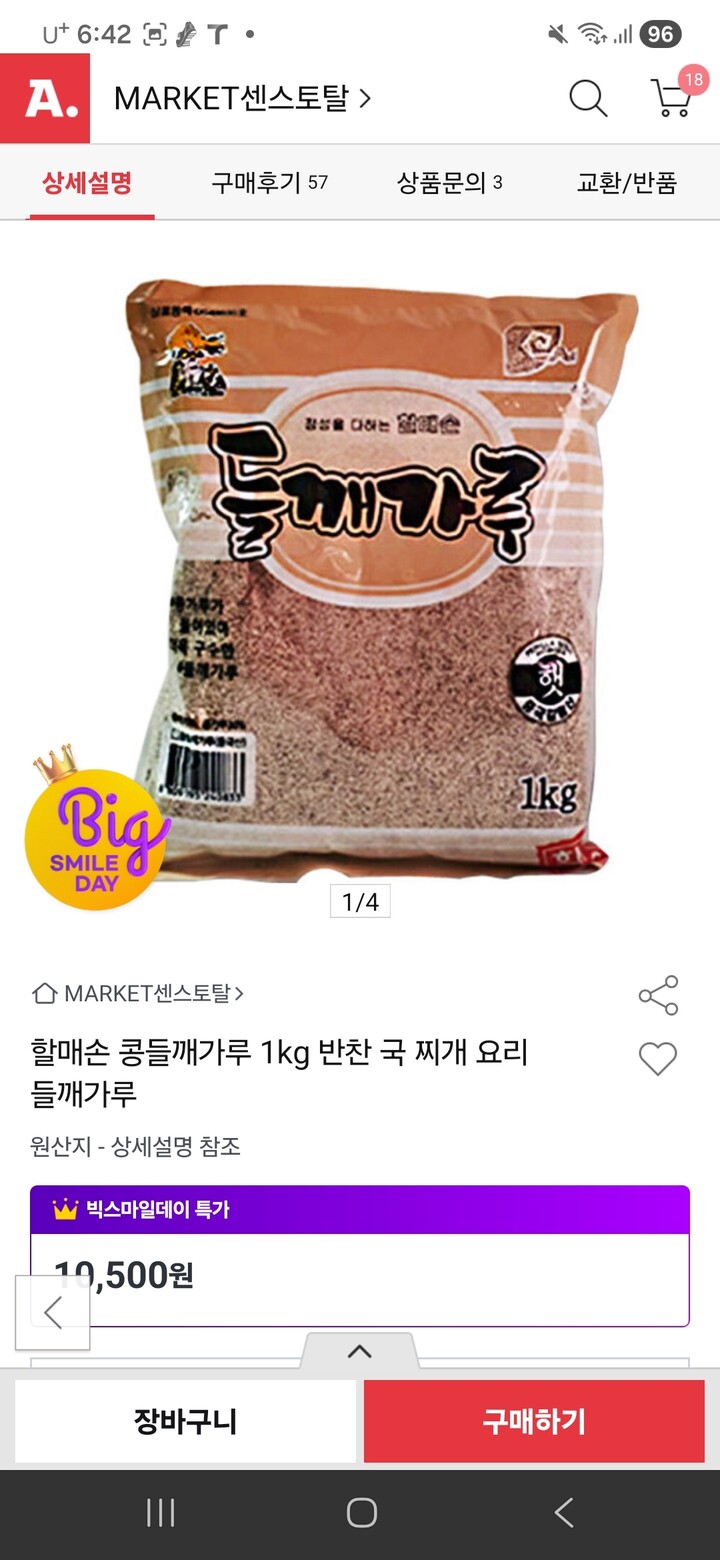Switch to the 교환/반품 tab
Image resolution: width=720 pixels, height=1560 pixels.
[627, 182]
